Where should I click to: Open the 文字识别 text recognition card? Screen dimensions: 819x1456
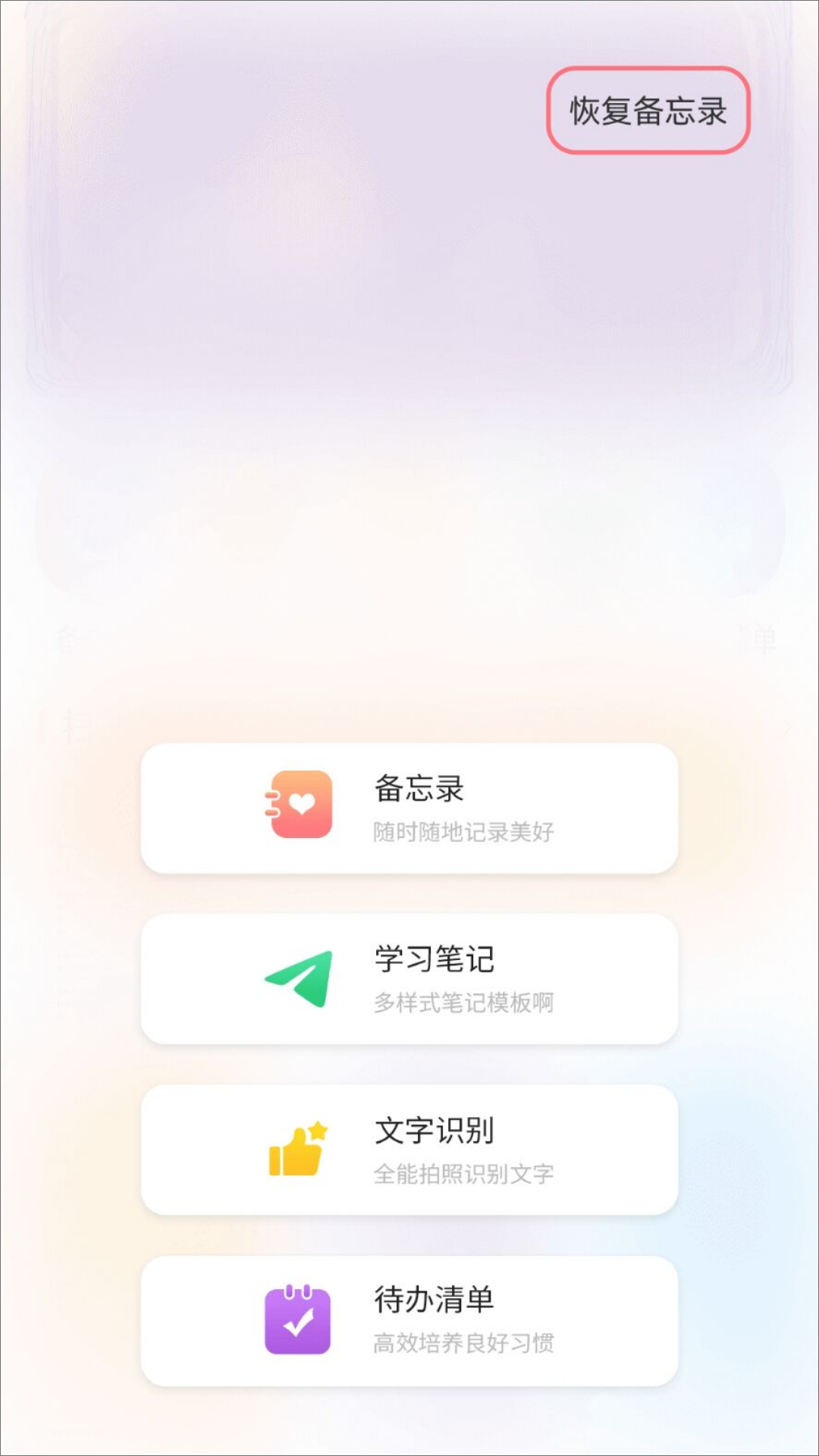coord(409,1150)
